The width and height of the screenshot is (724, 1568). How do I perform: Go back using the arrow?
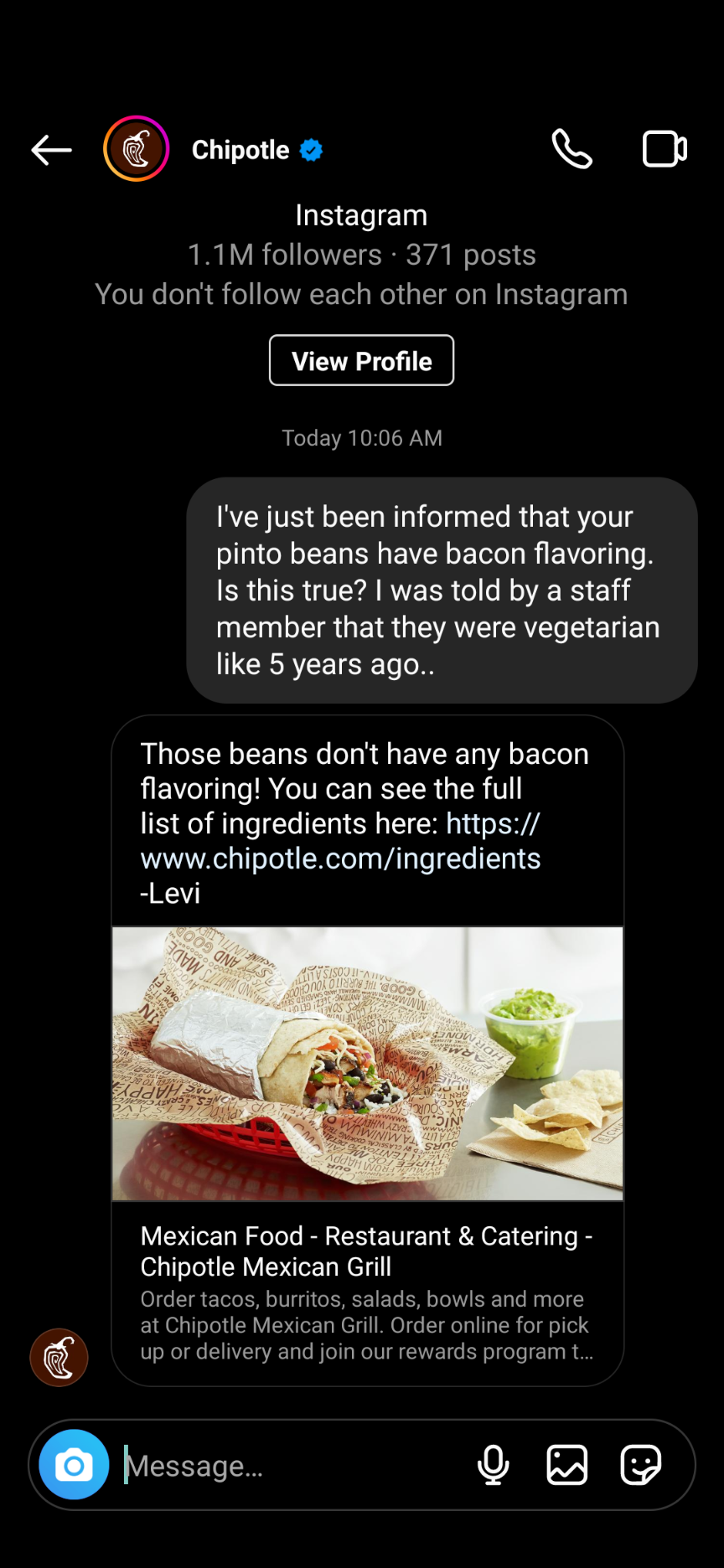pyautogui.click(x=51, y=150)
